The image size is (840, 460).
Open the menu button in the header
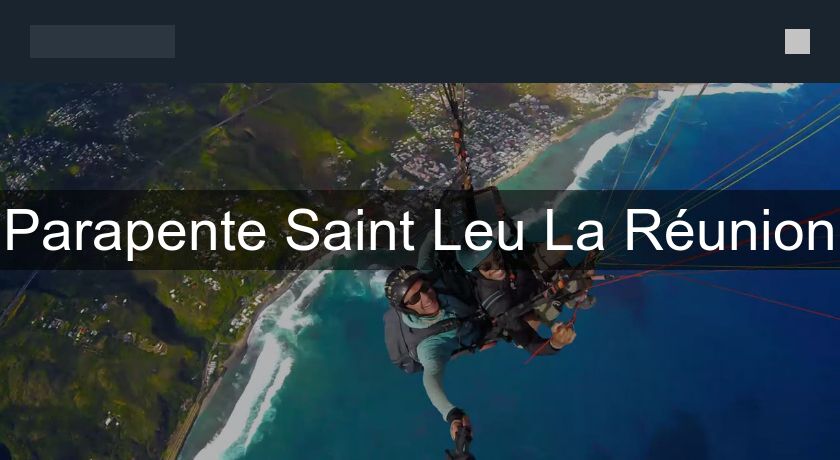pyautogui.click(x=797, y=41)
